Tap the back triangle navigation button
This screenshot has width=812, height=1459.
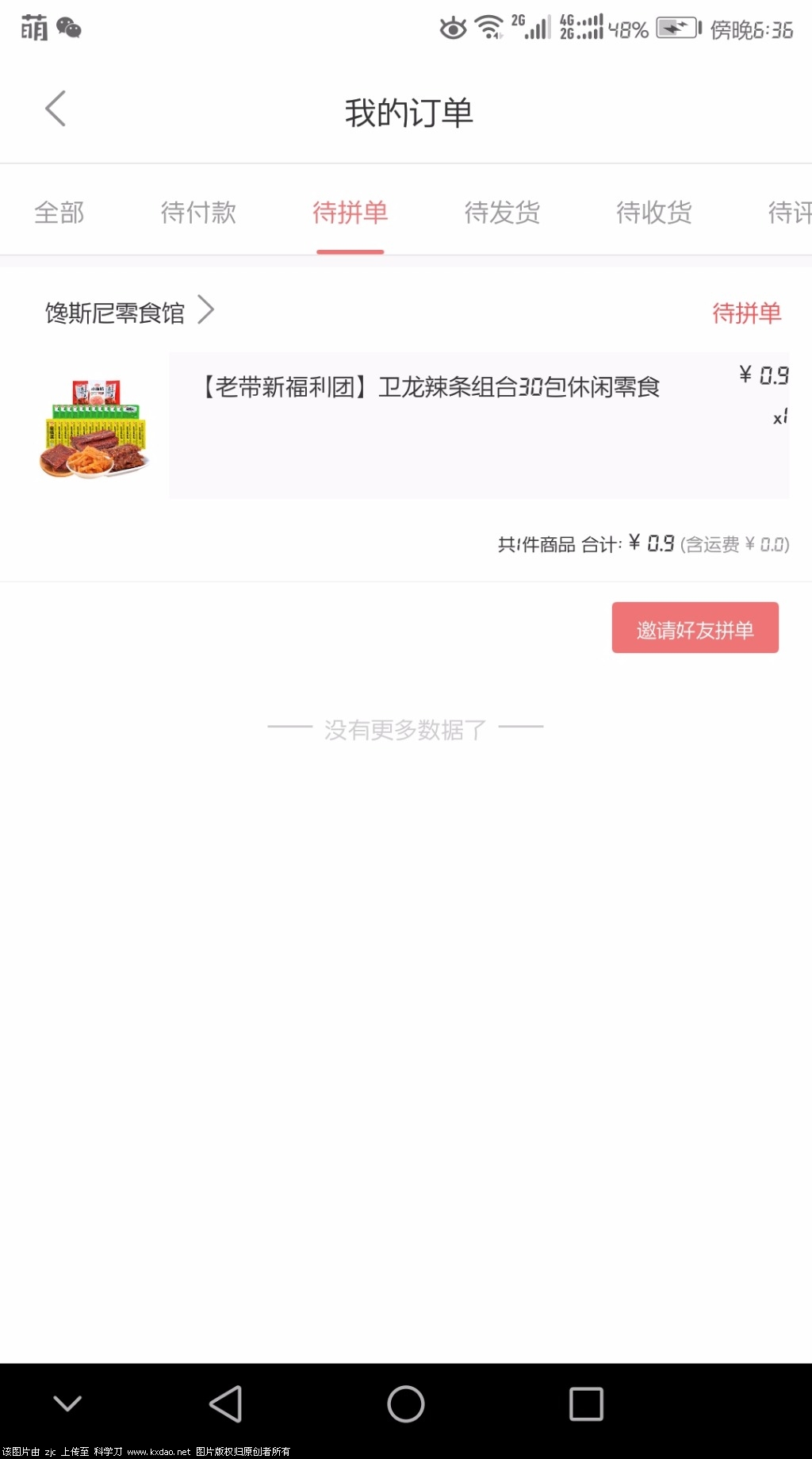(226, 1403)
